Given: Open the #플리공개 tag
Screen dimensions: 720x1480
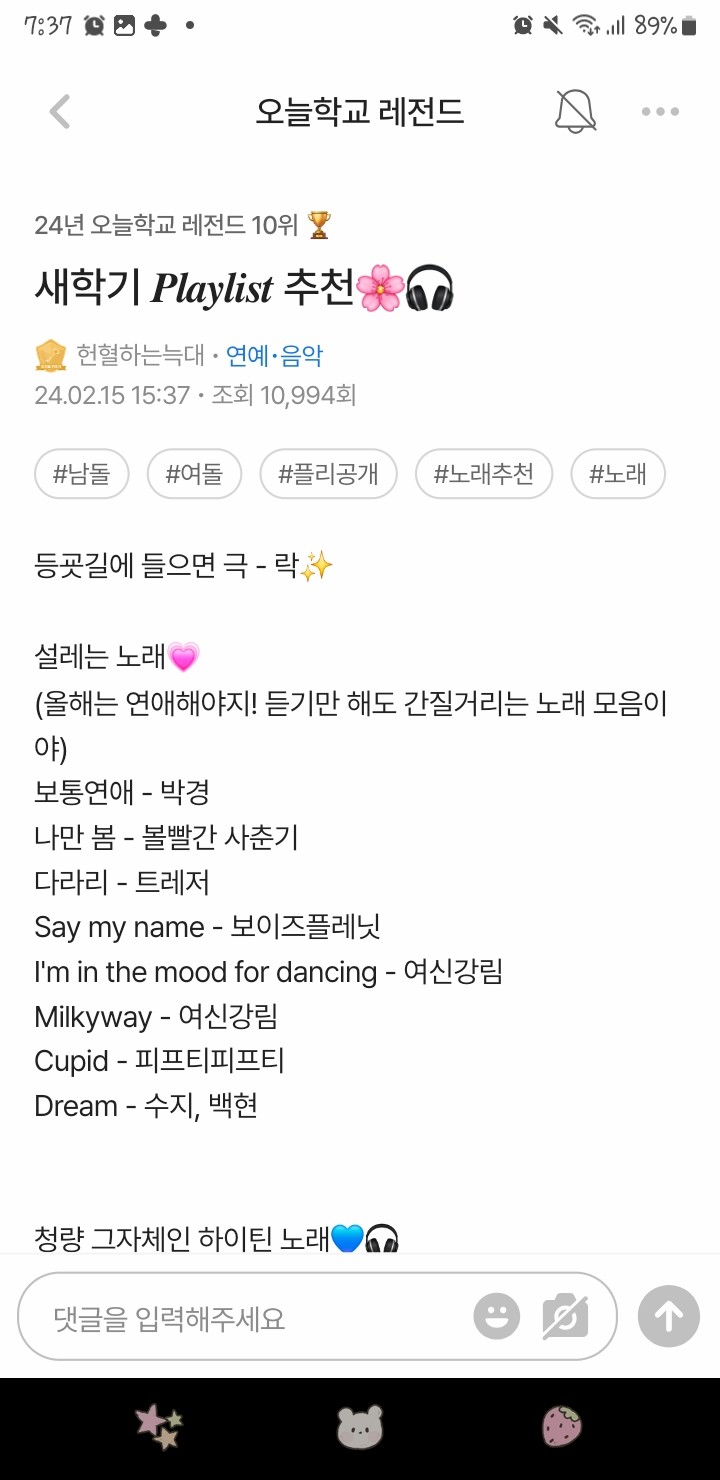Looking at the screenshot, I should [x=328, y=474].
